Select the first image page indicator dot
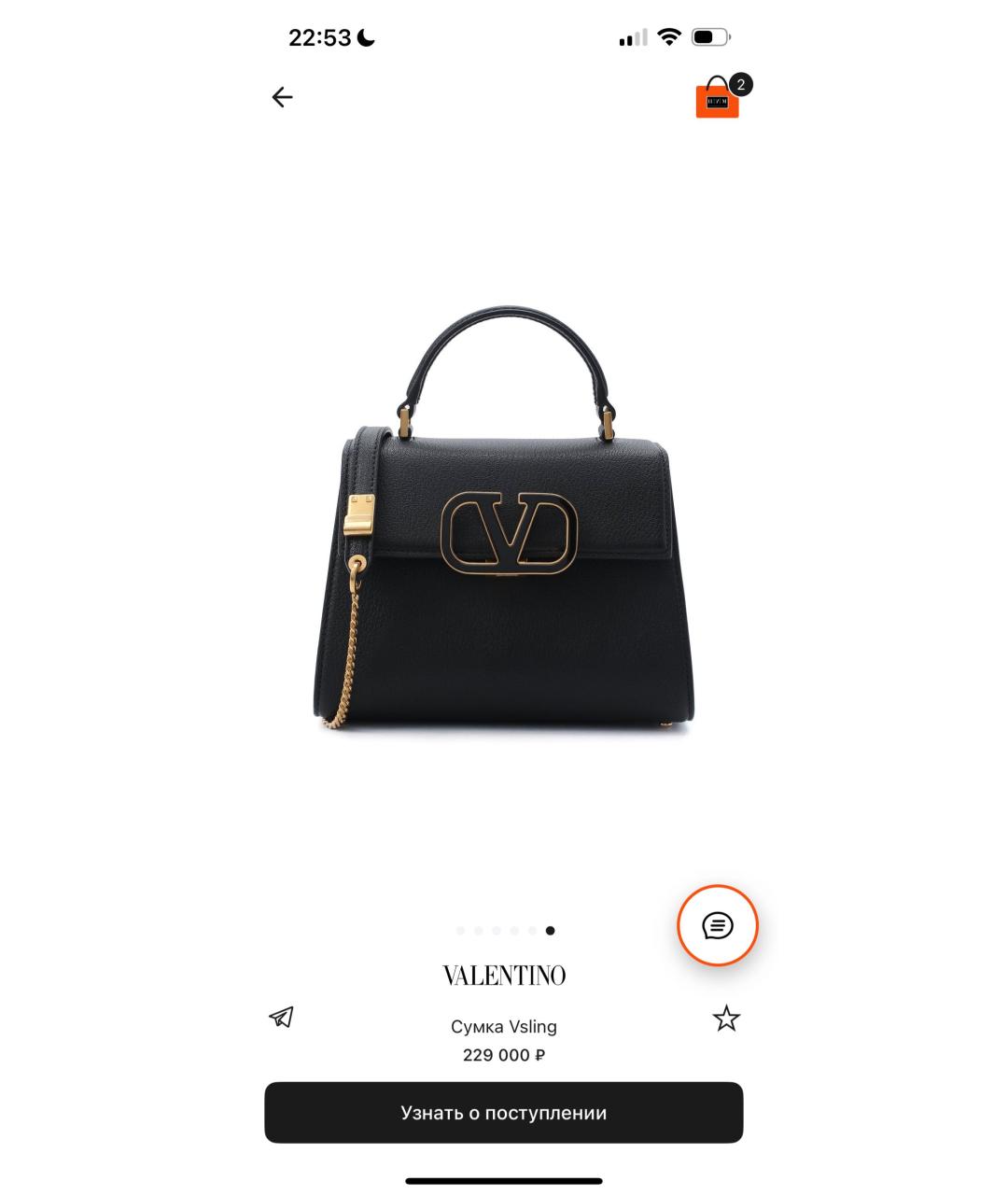The width and height of the screenshot is (1008, 1195). click(460, 931)
